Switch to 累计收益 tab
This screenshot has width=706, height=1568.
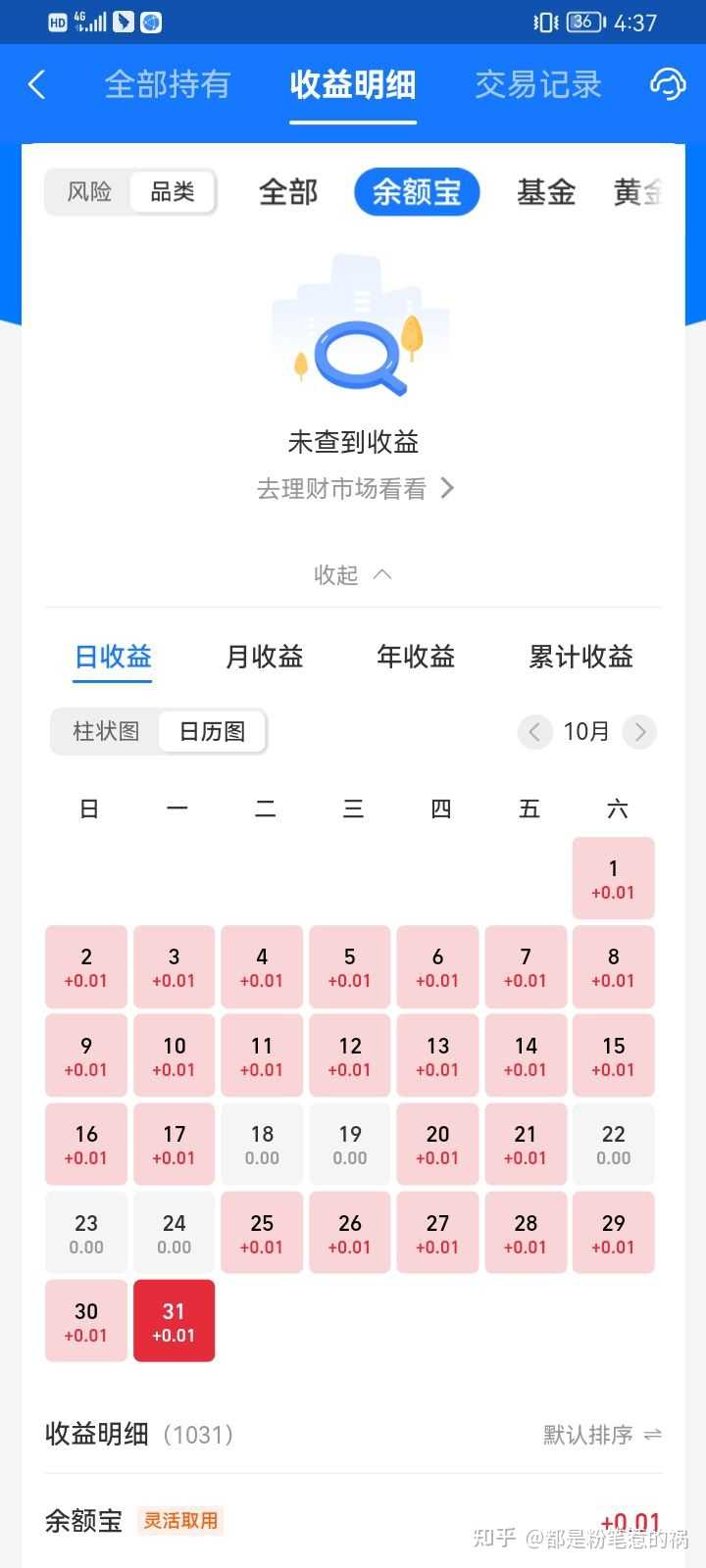[580, 657]
